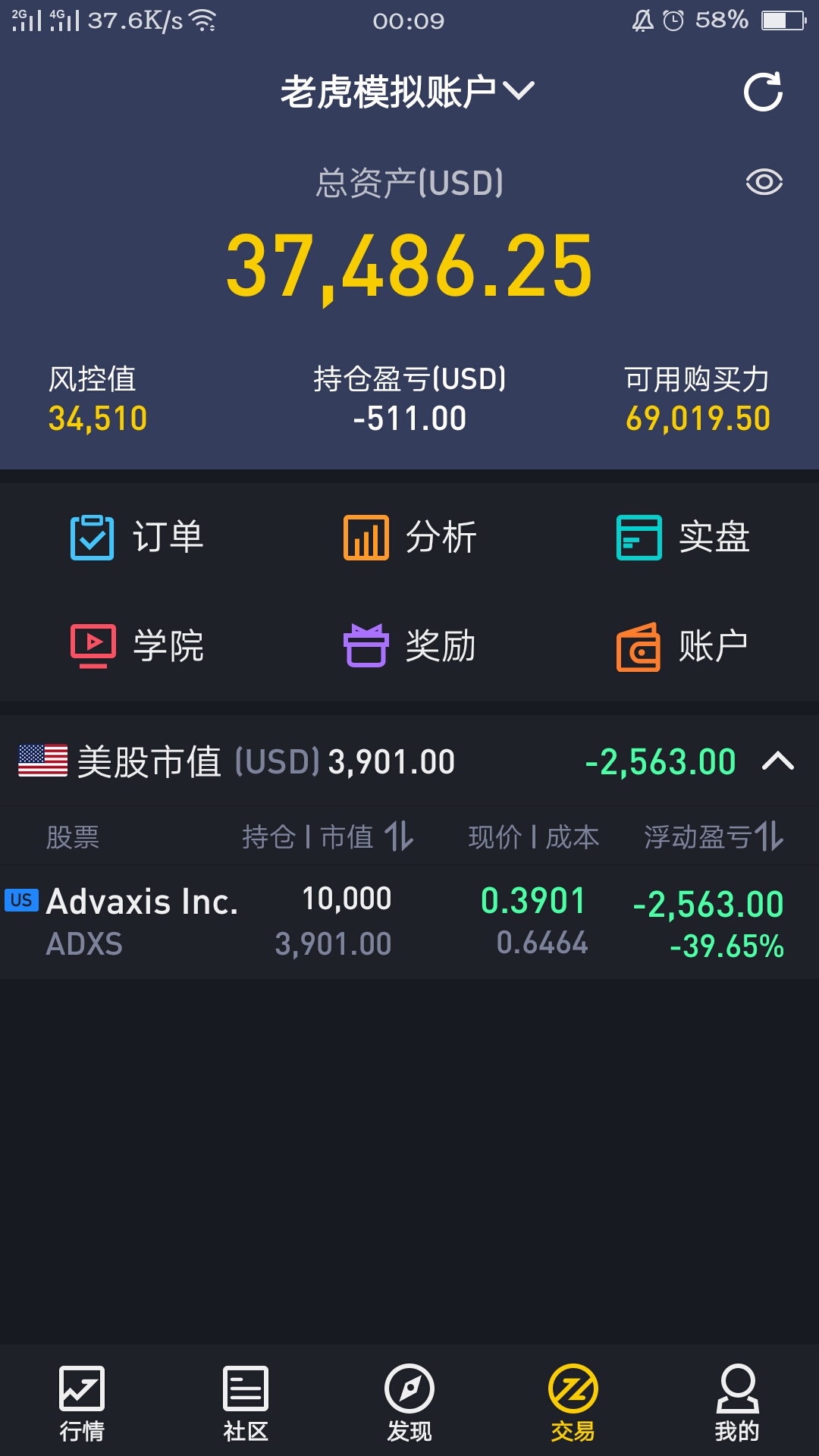Image resolution: width=819 pixels, height=1456 pixels.
Task: Switch to the 行情 tab
Action: (82, 1404)
